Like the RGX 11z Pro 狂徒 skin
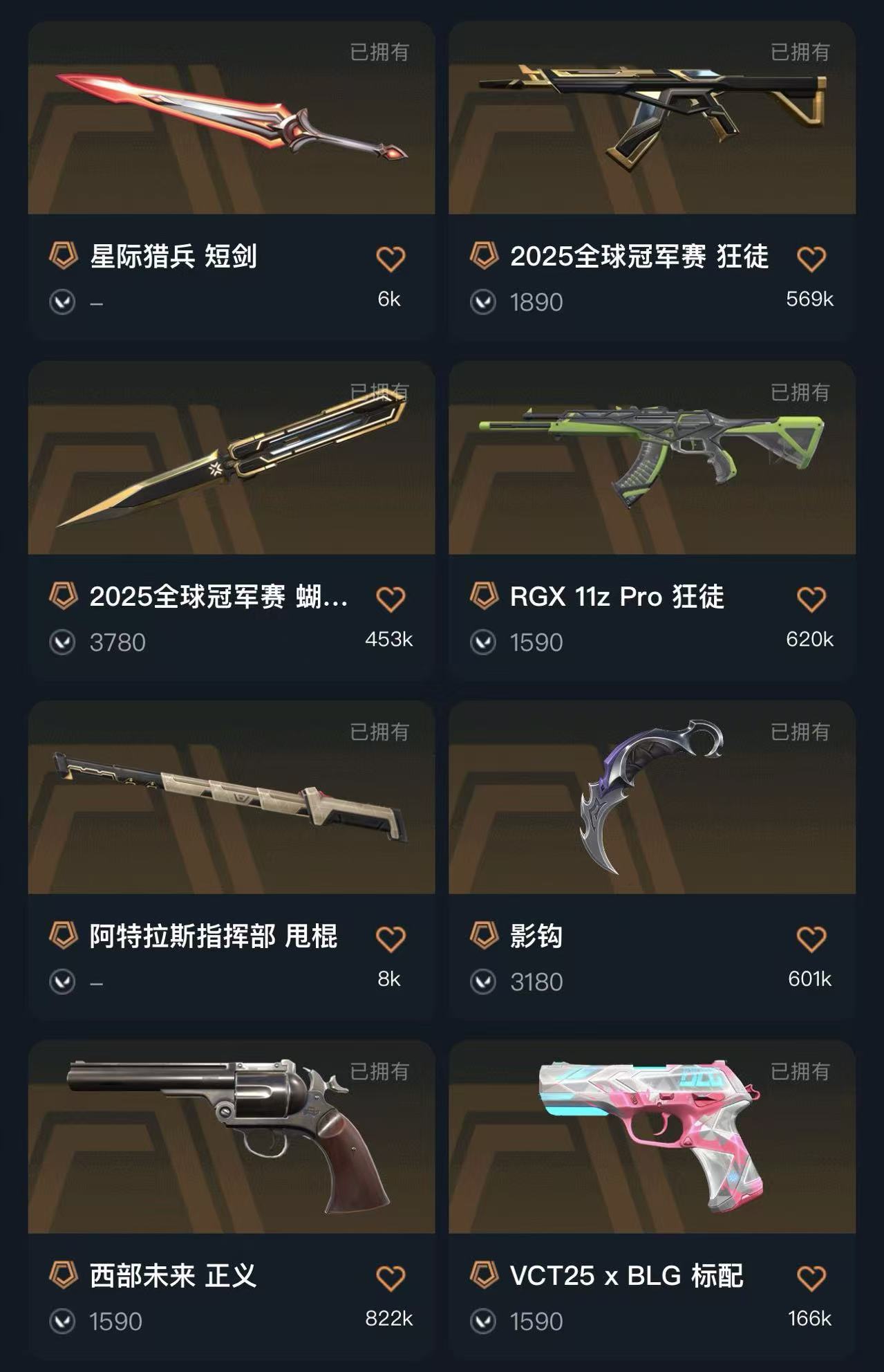The width and height of the screenshot is (884, 1372). coord(811,599)
